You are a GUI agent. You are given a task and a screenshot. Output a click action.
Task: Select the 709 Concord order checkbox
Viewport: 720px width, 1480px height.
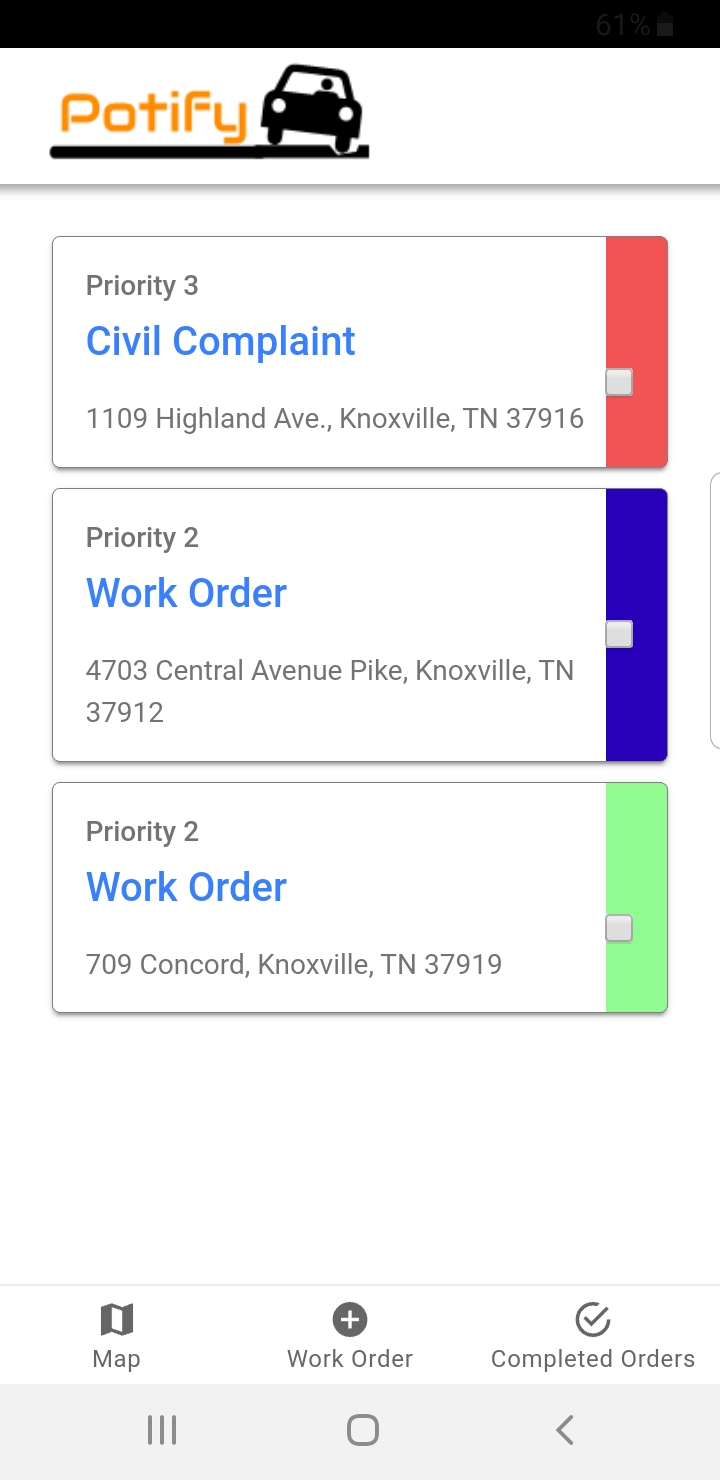[x=619, y=928]
